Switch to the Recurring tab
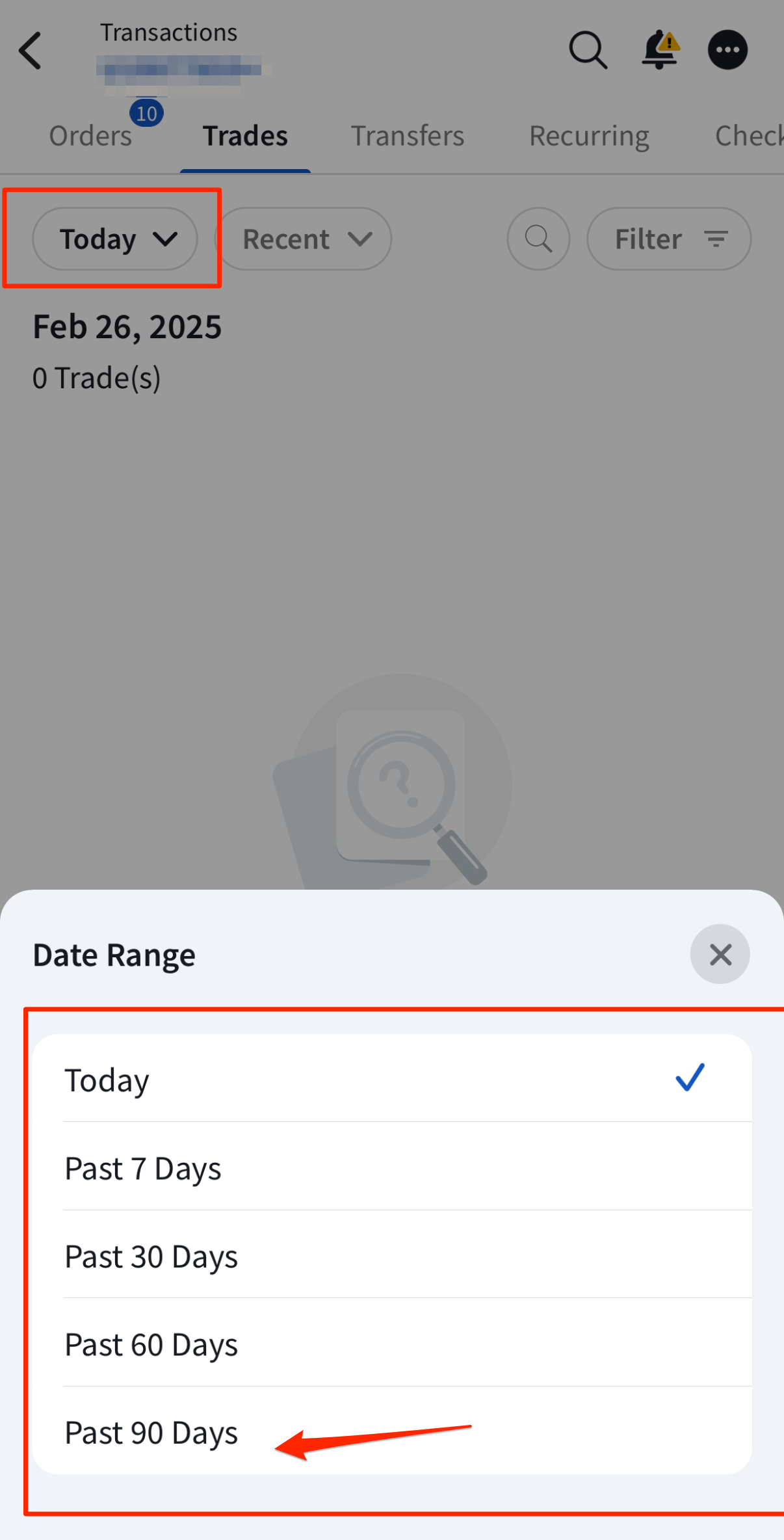 pyautogui.click(x=589, y=136)
